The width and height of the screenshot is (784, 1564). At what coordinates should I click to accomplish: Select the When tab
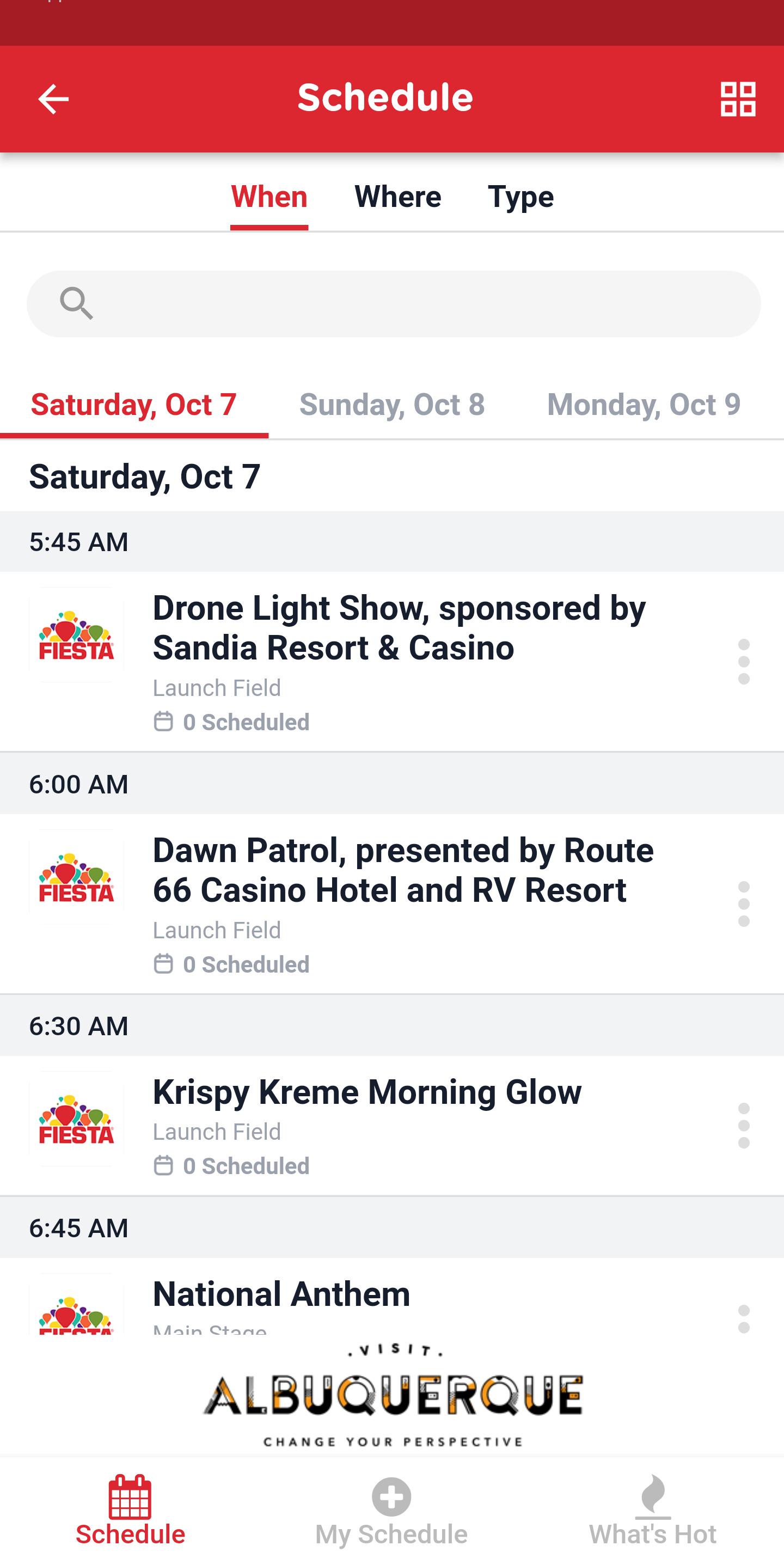(x=269, y=197)
